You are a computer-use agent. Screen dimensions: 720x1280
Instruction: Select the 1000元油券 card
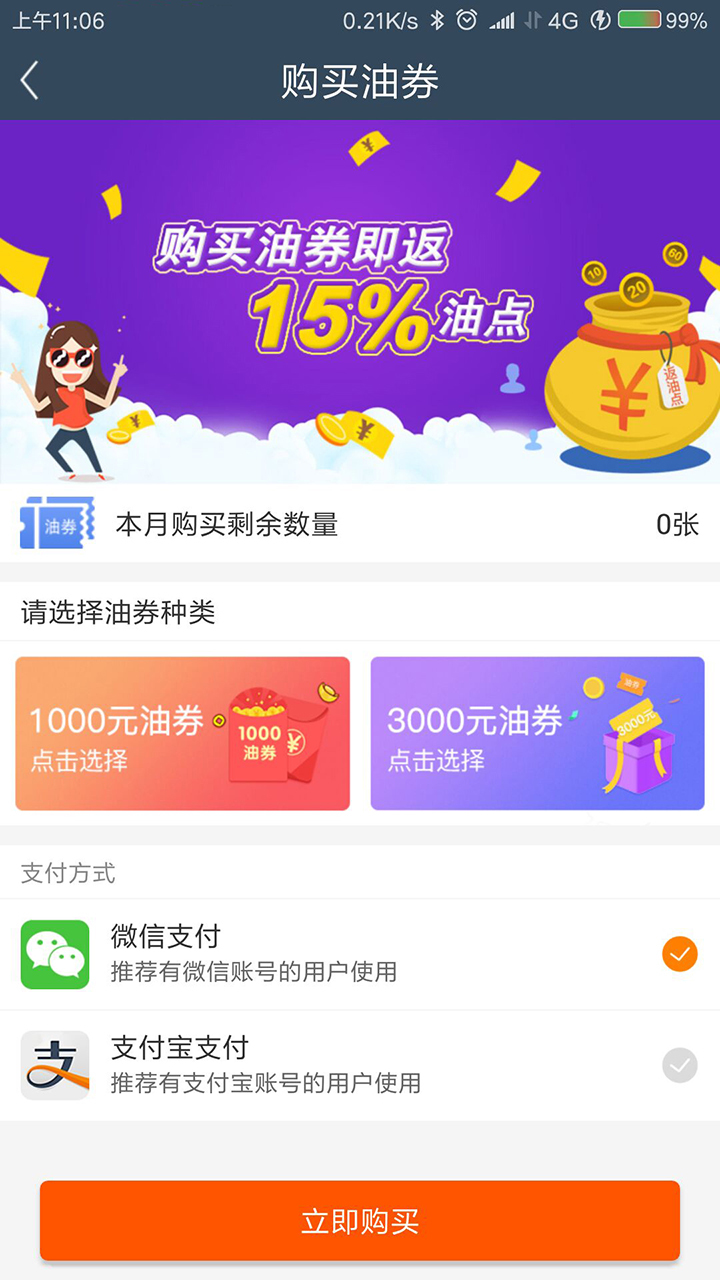coord(182,733)
